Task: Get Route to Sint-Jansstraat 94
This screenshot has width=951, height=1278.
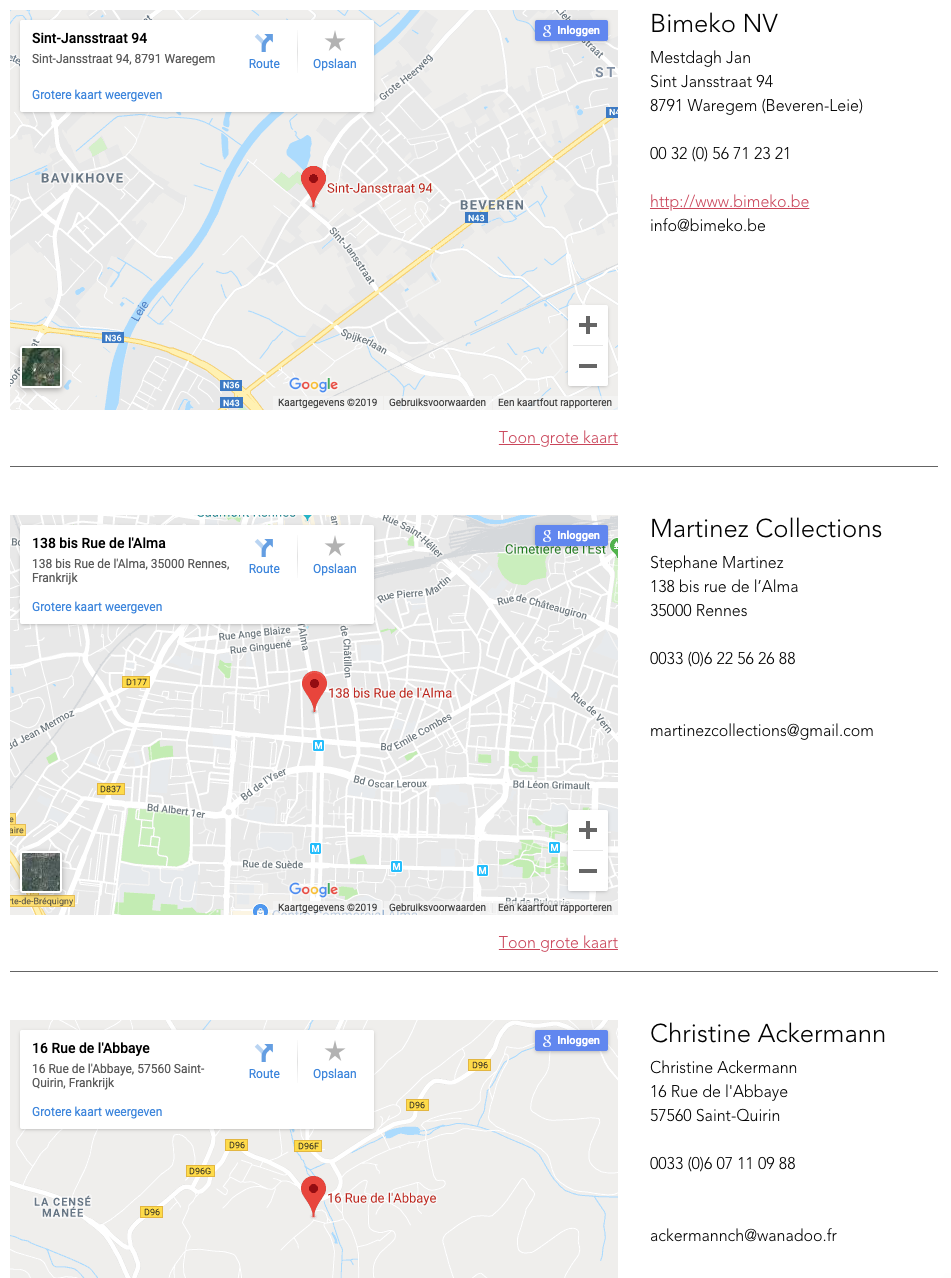Action: [x=264, y=51]
